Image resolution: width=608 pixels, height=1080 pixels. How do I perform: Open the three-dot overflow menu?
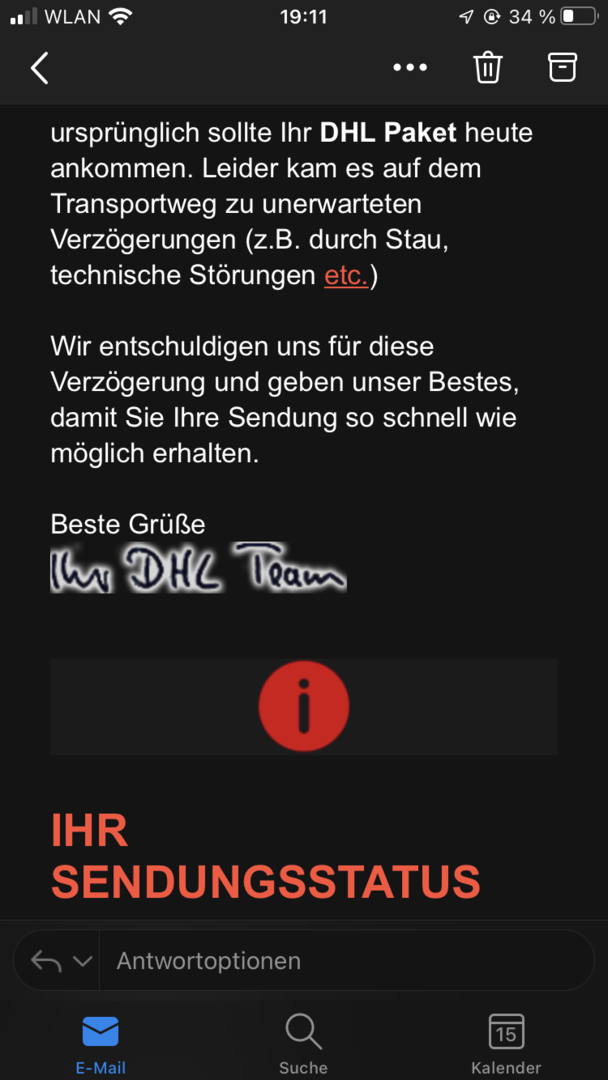(x=410, y=68)
